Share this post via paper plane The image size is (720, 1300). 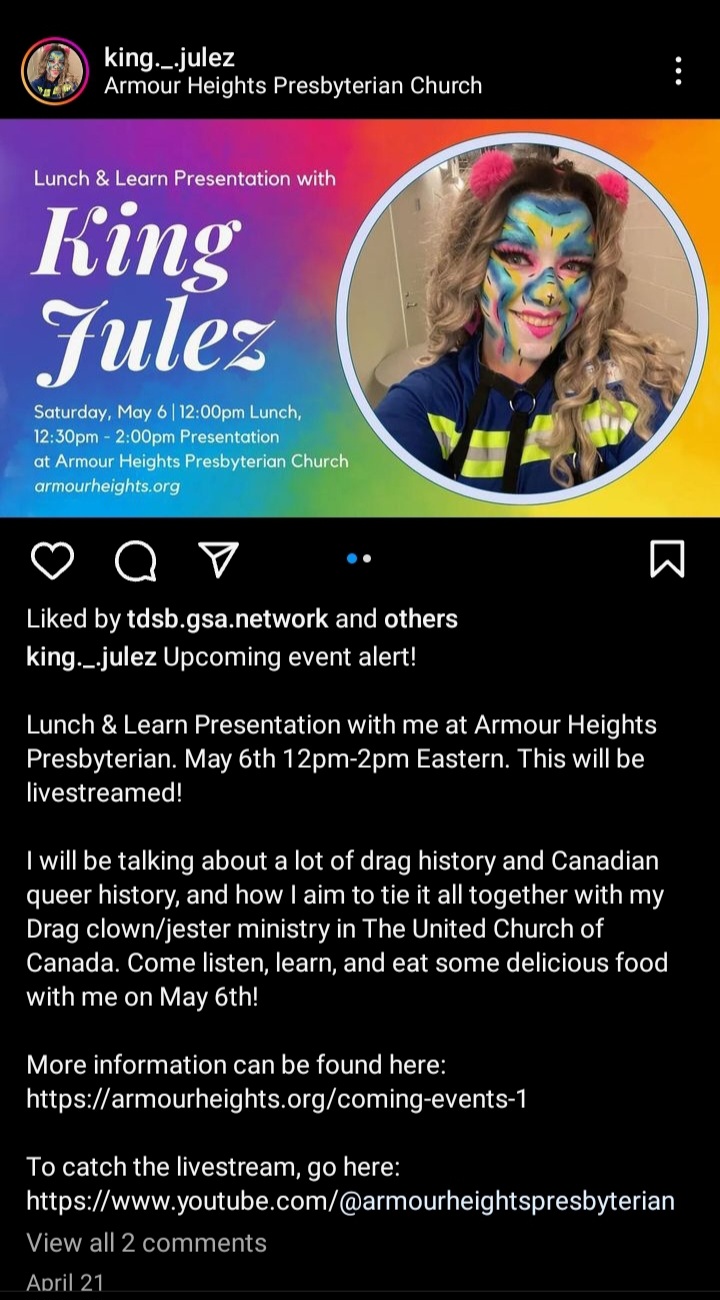pyautogui.click(x=218, y=560)
